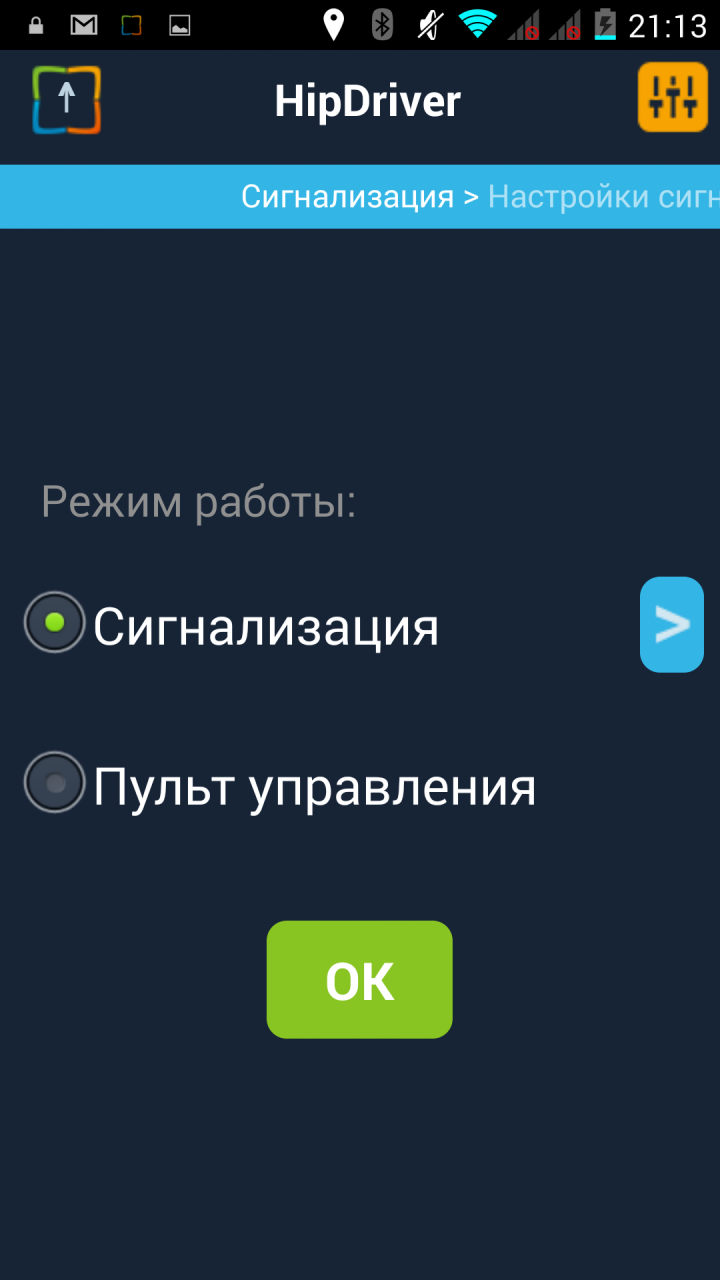Tap the HipDriver logo icon

[x=66, y=99]
